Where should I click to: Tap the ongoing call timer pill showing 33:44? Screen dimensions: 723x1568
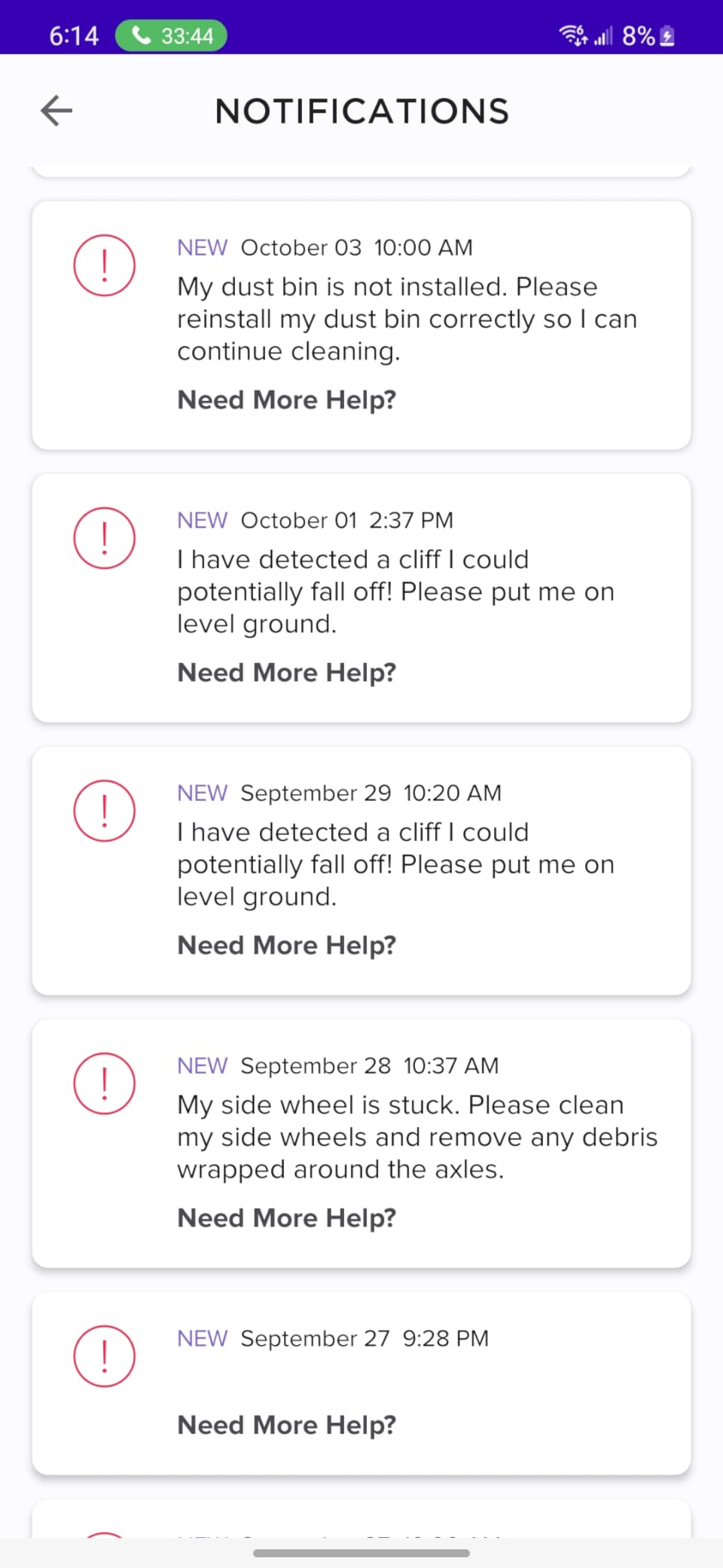click(172, 35)
